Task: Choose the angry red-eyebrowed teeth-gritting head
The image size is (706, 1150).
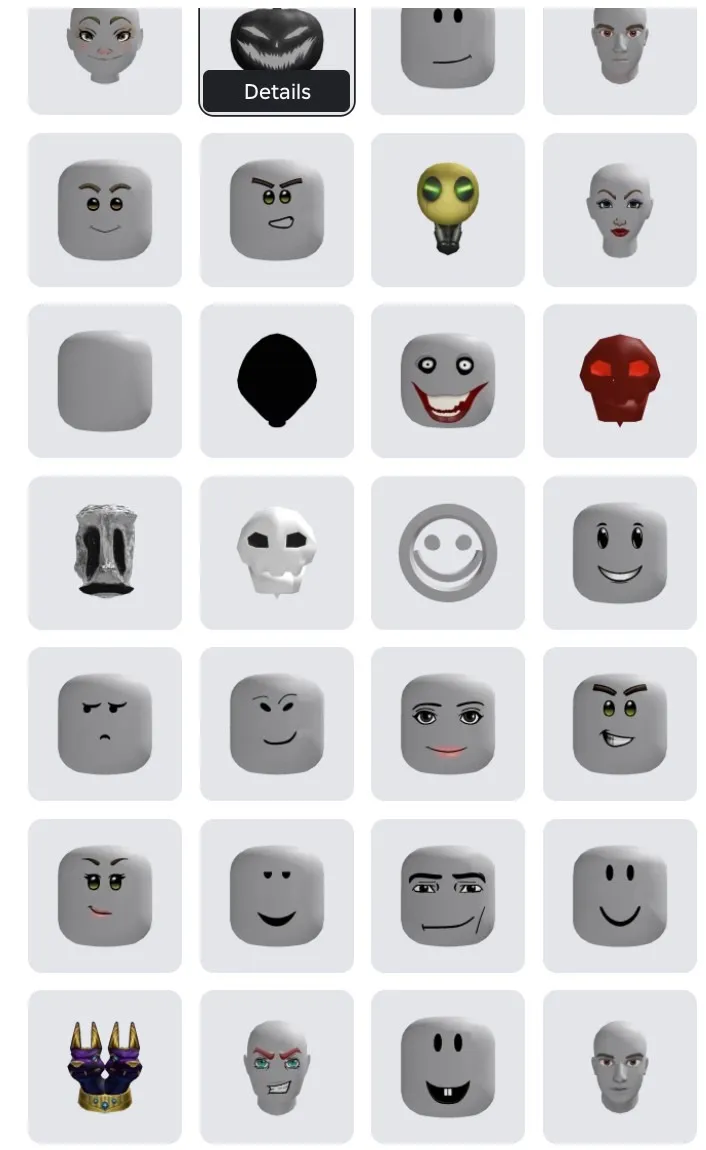Action: [x=277, y=1067]
